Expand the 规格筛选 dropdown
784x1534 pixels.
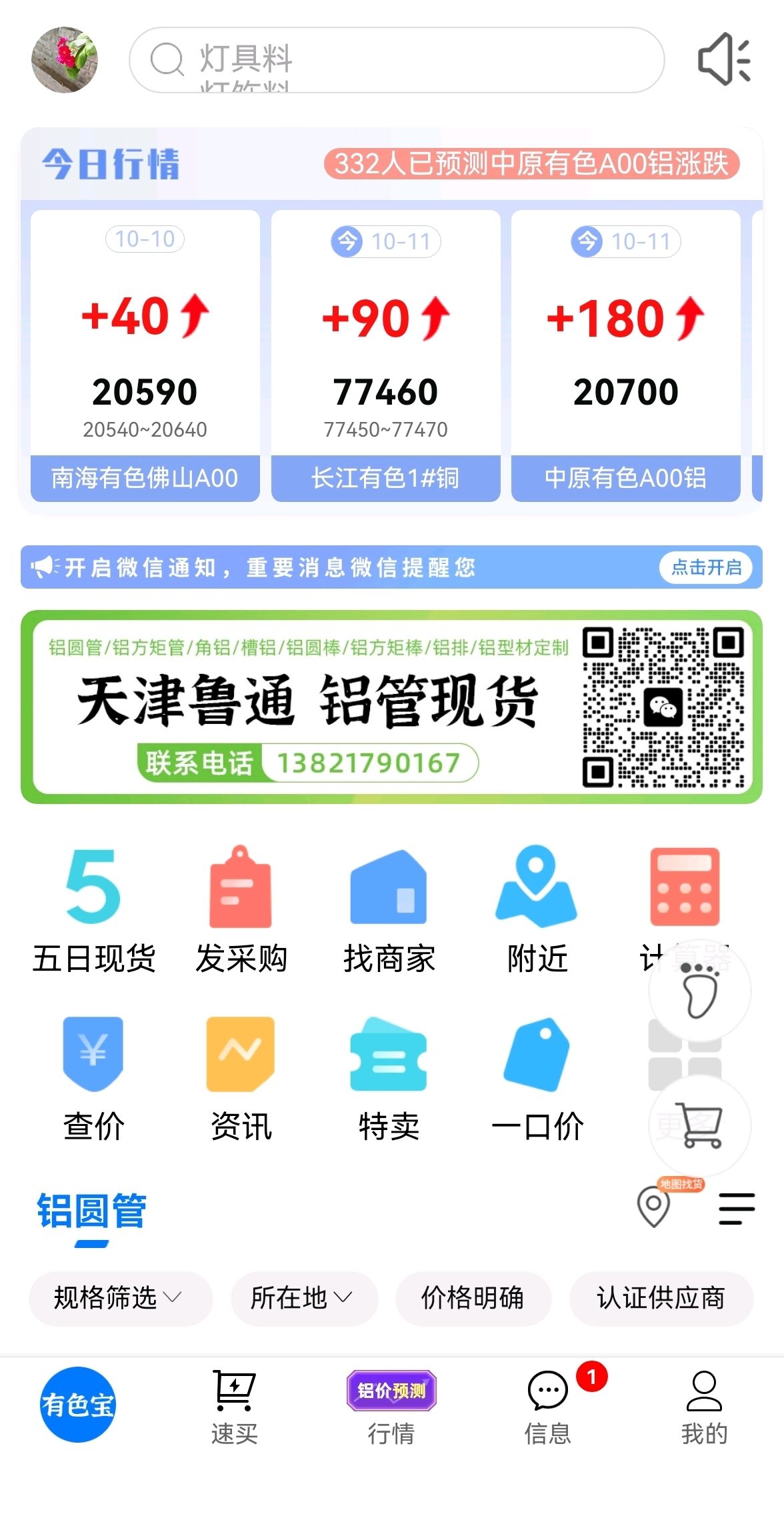(120, 1298)
